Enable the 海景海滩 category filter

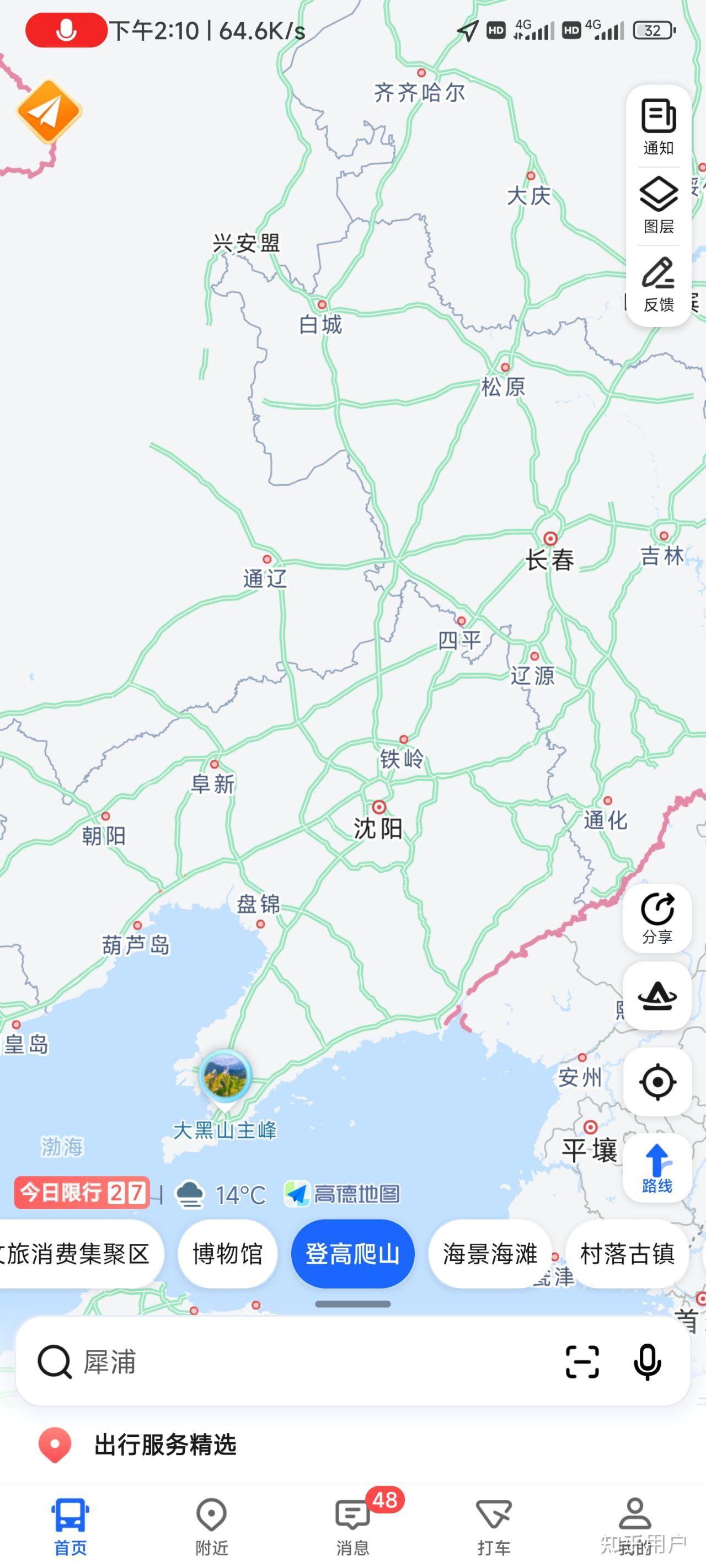[x=490, y=1254]
